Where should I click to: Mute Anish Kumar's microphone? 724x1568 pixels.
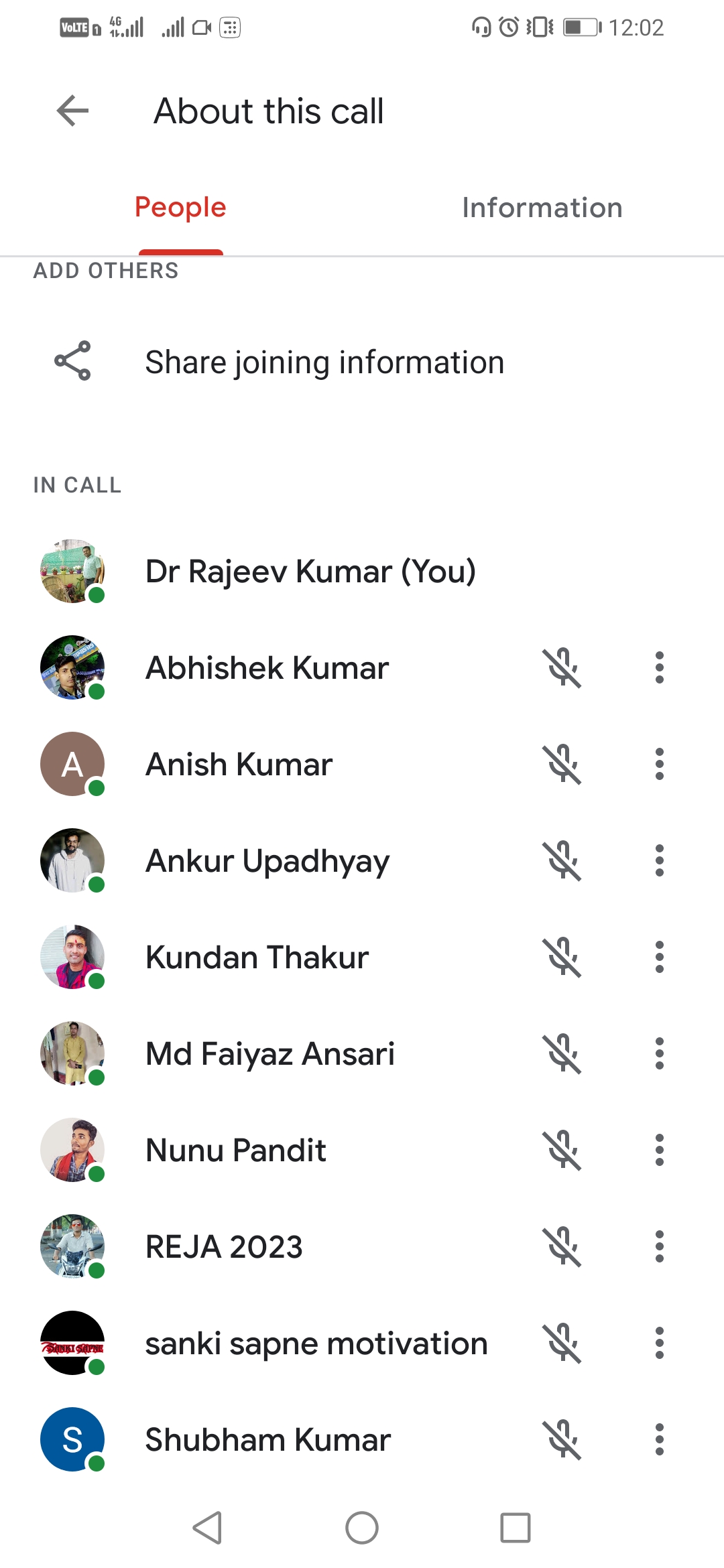(562, 764)
